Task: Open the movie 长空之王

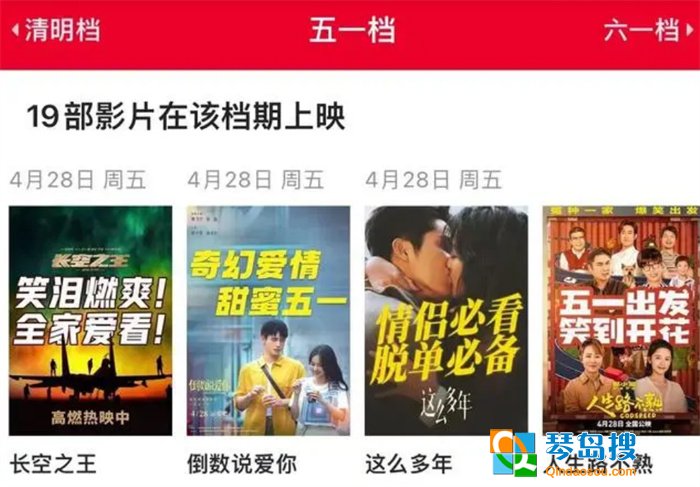Action: [91, 321]
